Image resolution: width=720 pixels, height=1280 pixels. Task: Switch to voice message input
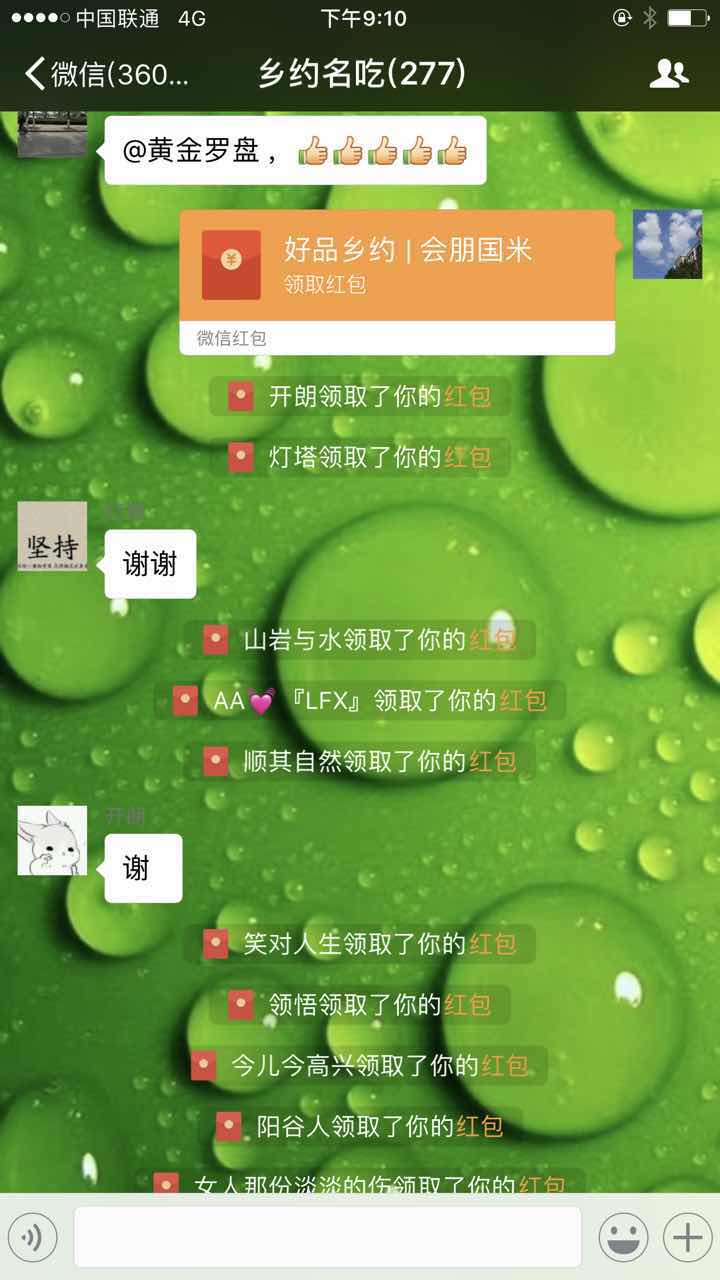[x=33, y=1238]
